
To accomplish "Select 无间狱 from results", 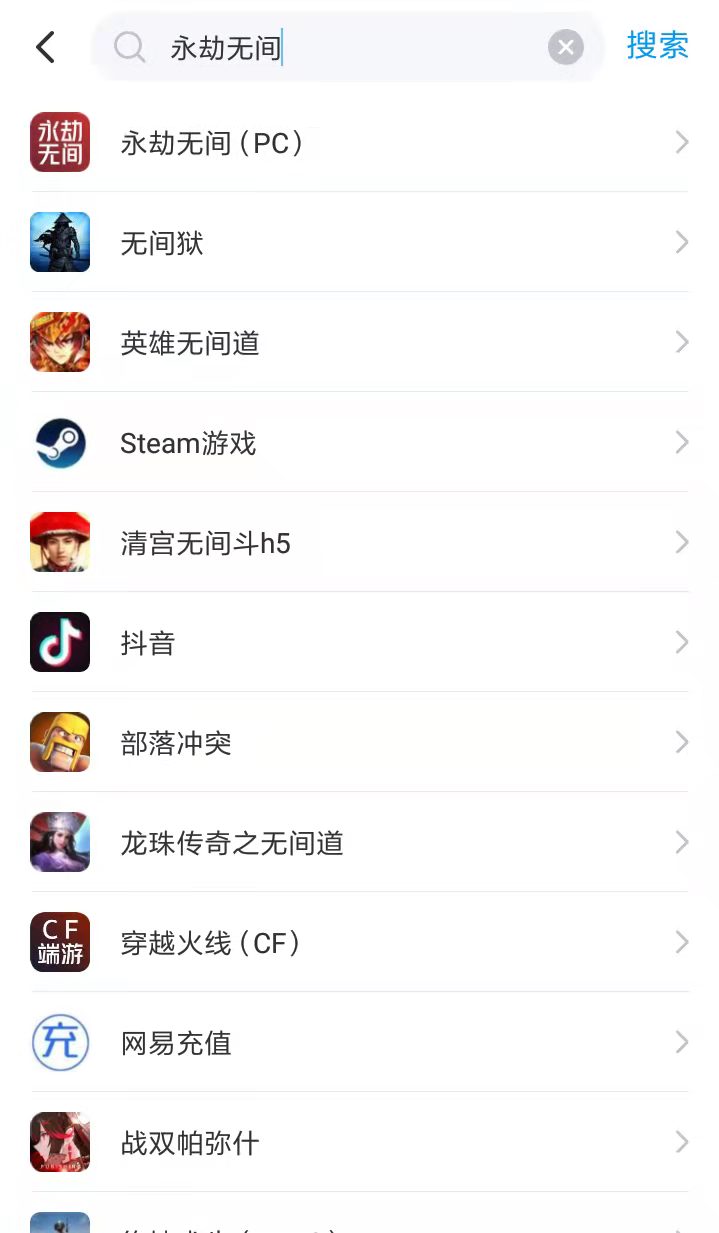I will click(360, 243).
